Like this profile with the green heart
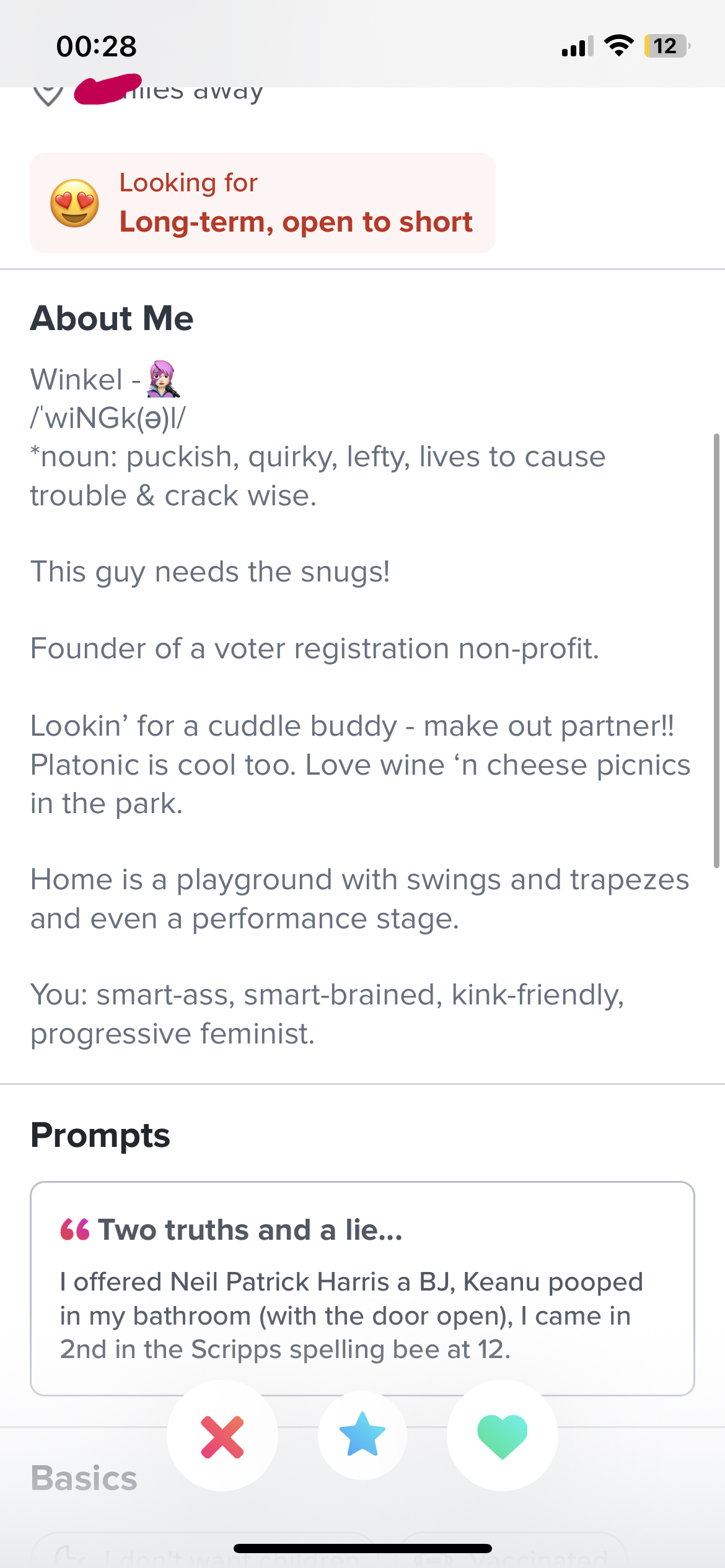 click(x=503, y=1435)
